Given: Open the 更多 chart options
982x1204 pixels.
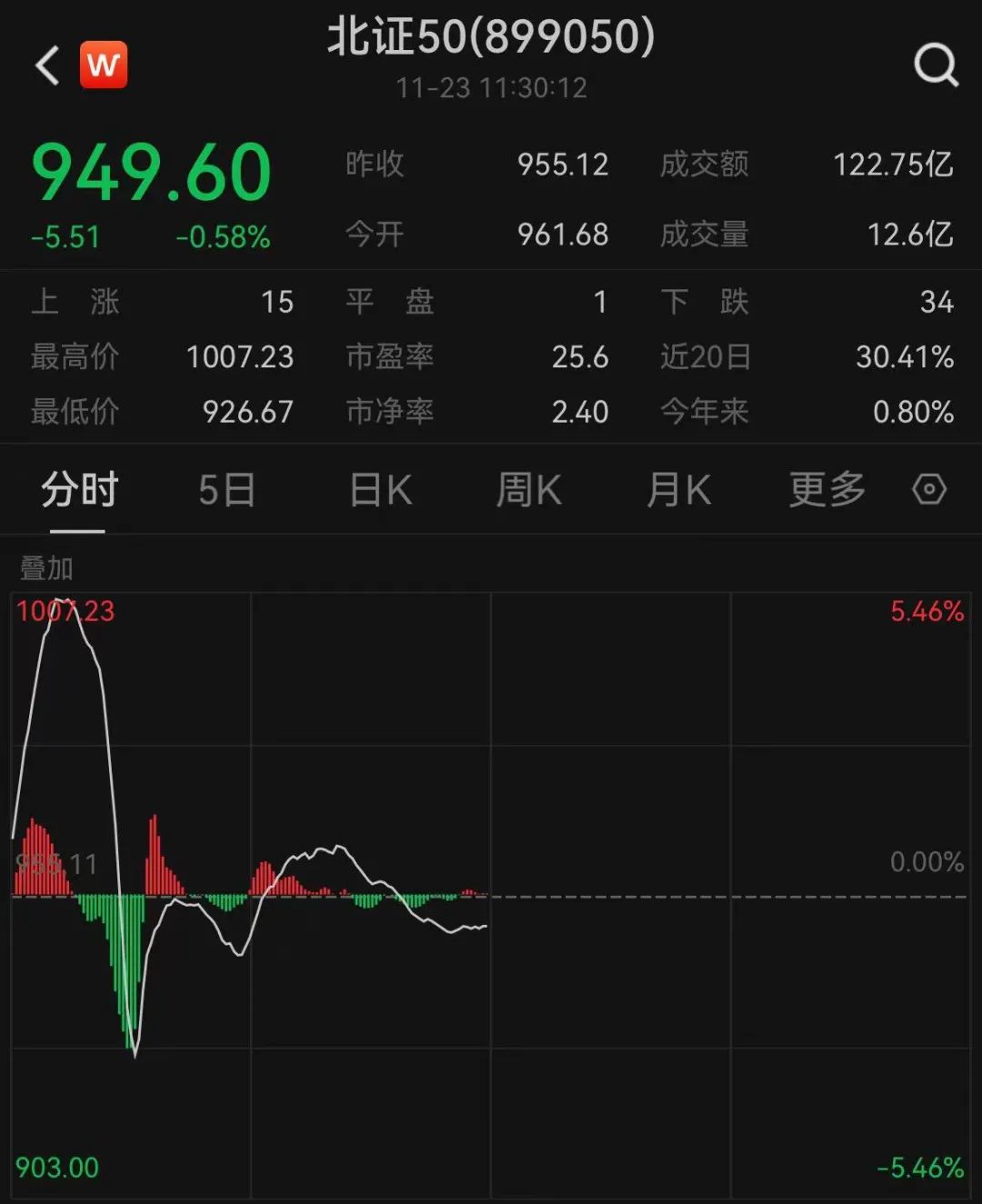Looking at the screenshot, I should coord(827,491).
